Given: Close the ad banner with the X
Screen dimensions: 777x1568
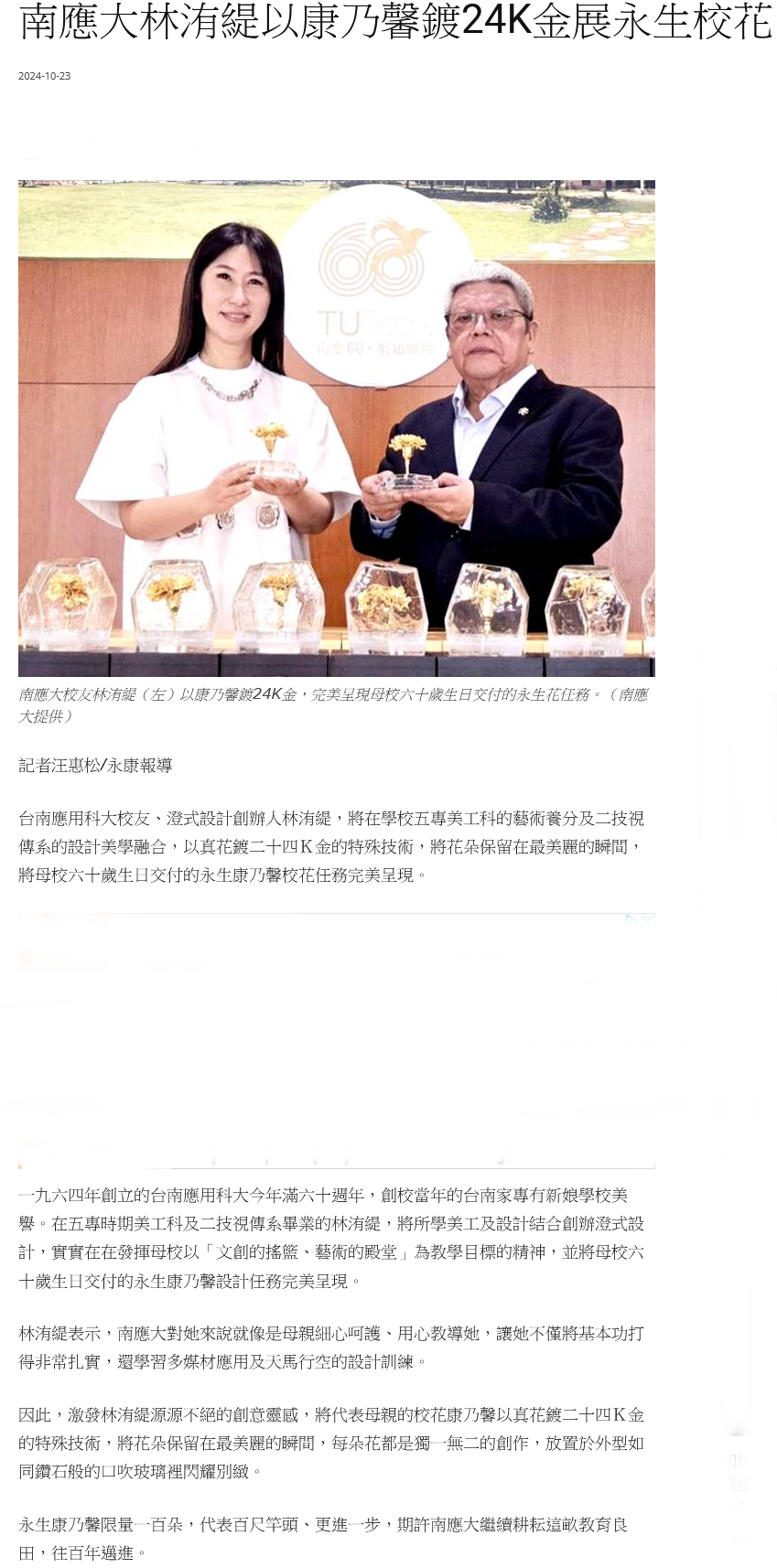Looking at the screenshot, I should tap(647, 920).
